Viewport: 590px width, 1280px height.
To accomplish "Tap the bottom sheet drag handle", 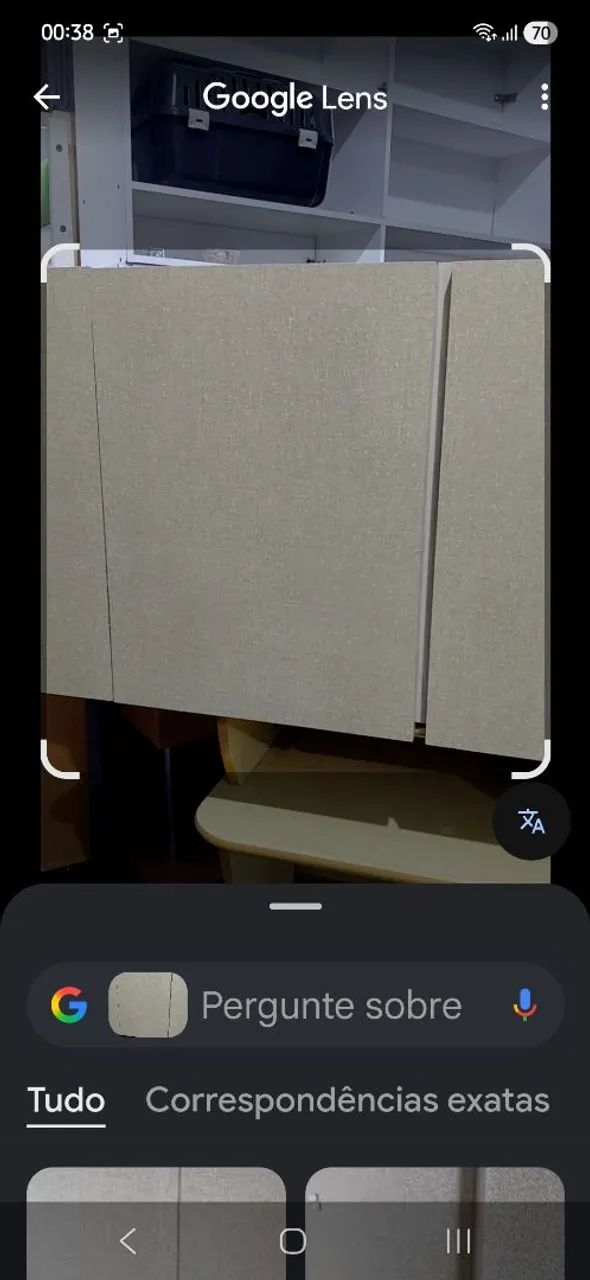I will [x=295, y=906].
